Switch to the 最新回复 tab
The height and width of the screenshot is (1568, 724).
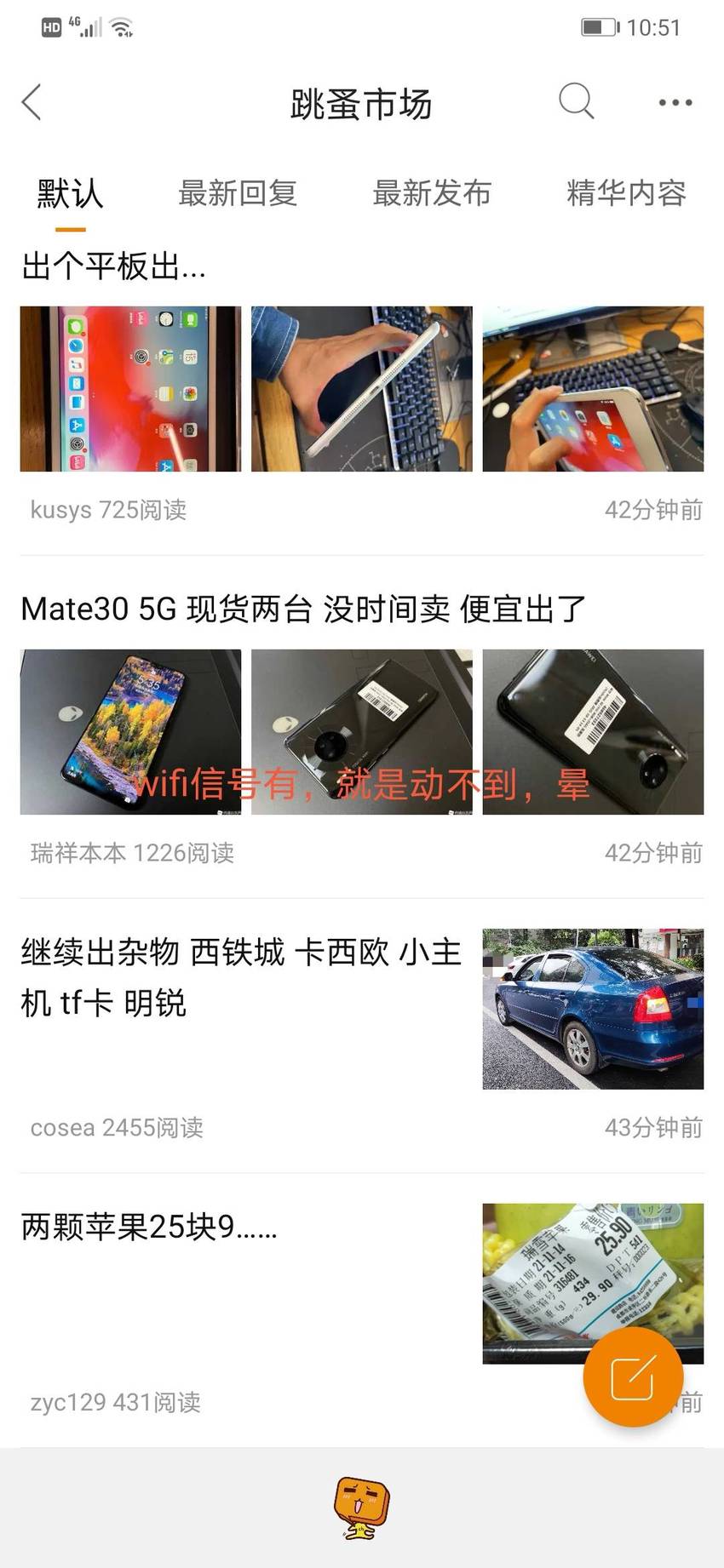pyautogui.click(x=237, y=193)
